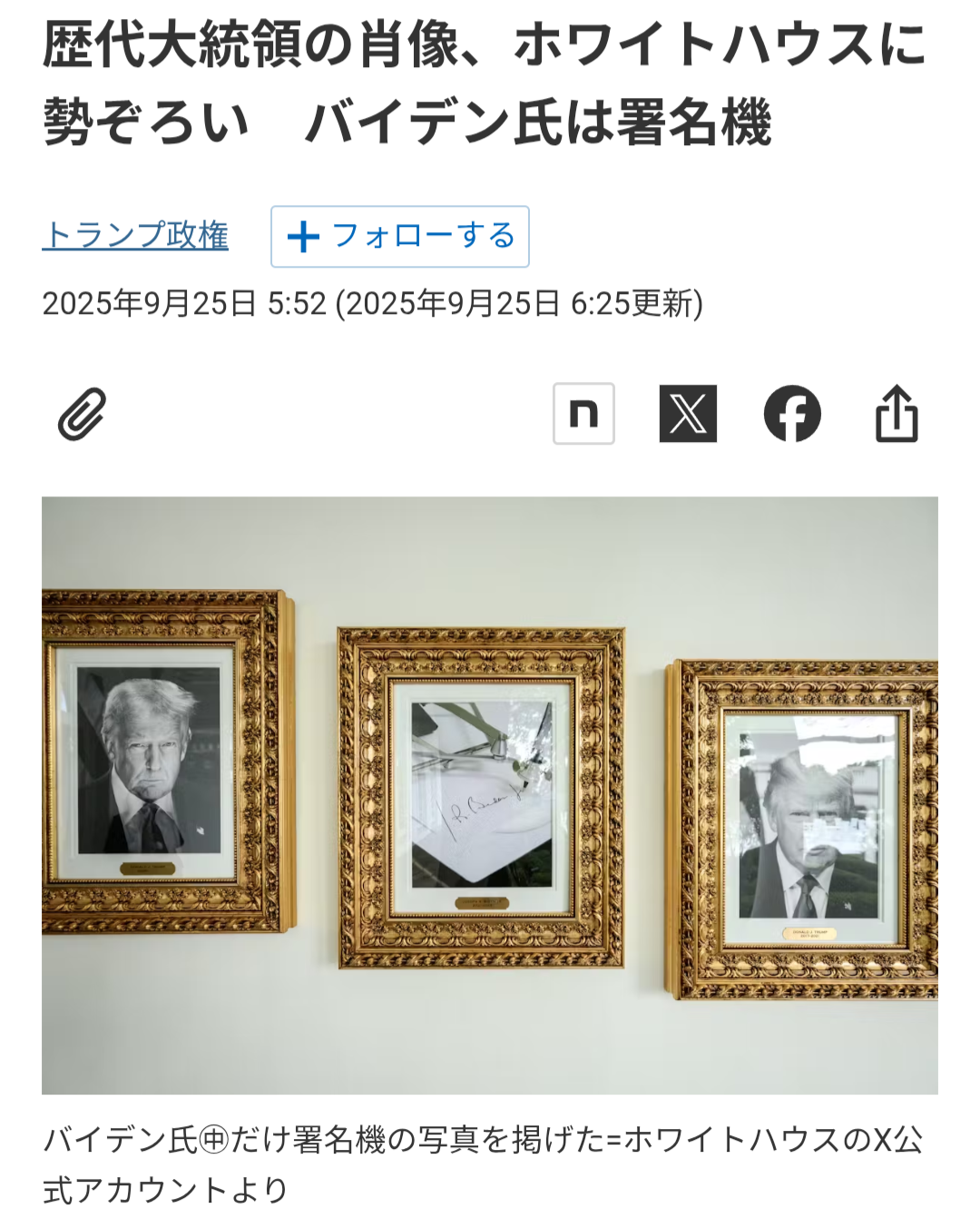Share the article to note
The width and height of the screenshot is (980, 1228).
click(x=583, y=414)
